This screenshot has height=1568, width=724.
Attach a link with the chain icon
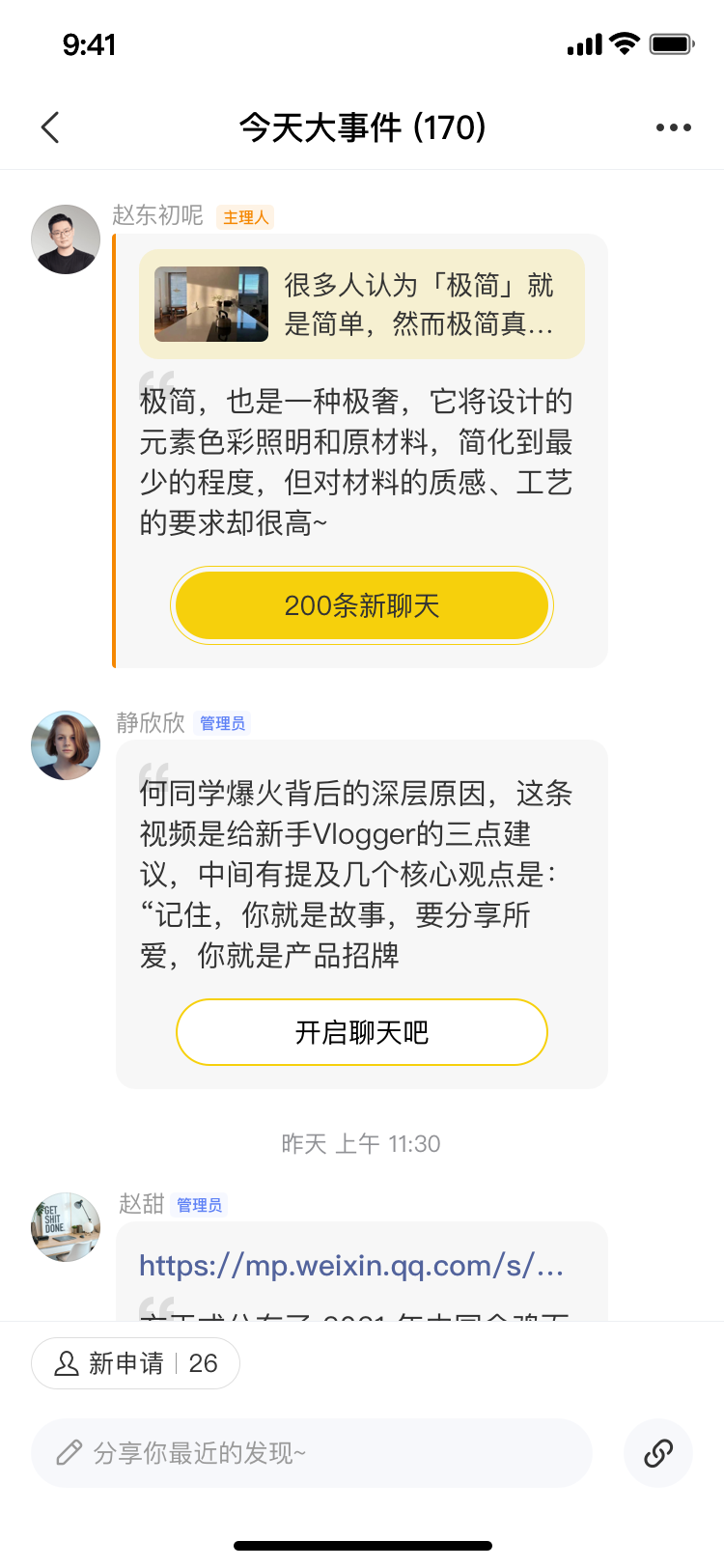(658, 1453)
